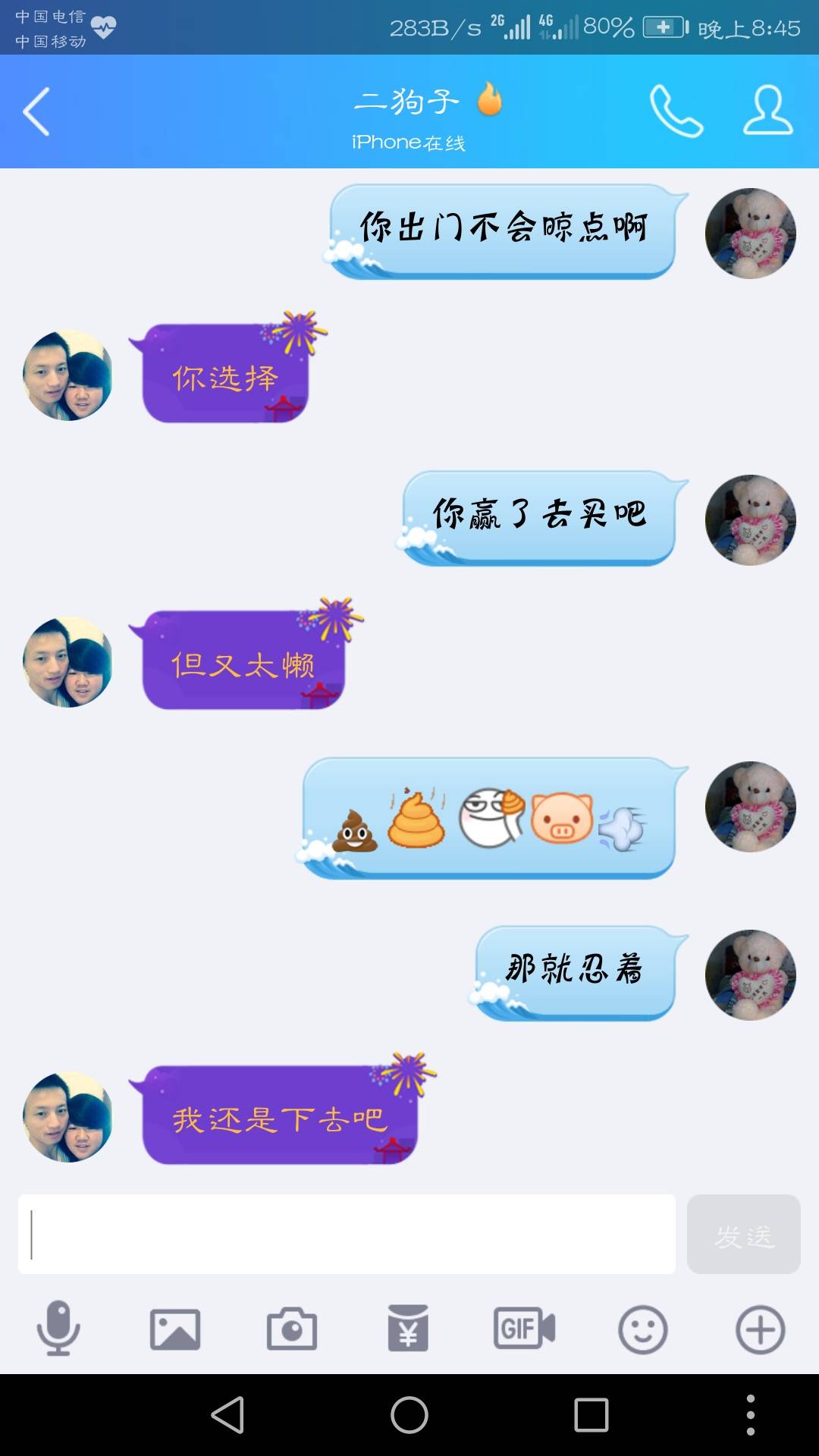Screen dimensions: 819x1456
Task: Open the emoji smiley panel
Action: (642, 1329)
